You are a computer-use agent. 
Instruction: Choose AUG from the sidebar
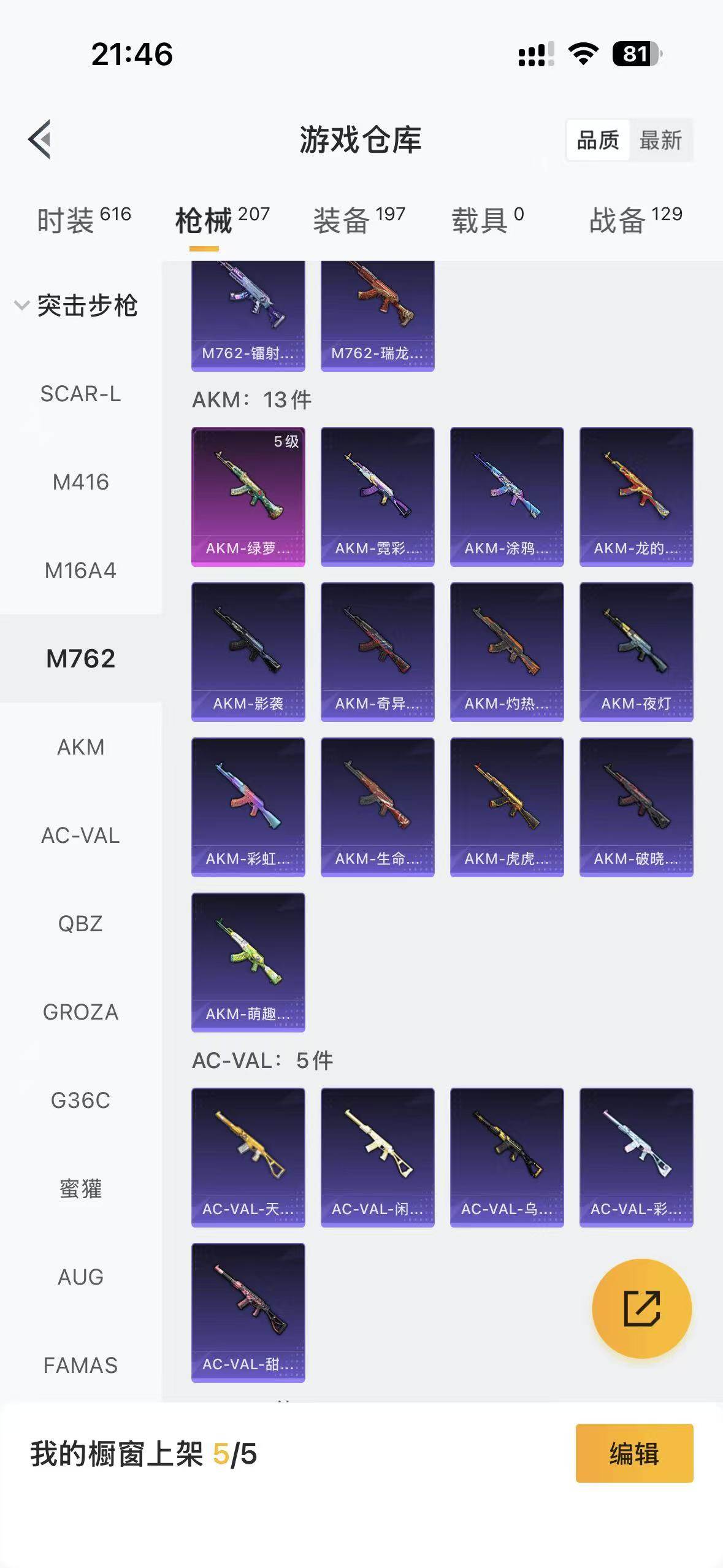click(x=80, y=1277)
